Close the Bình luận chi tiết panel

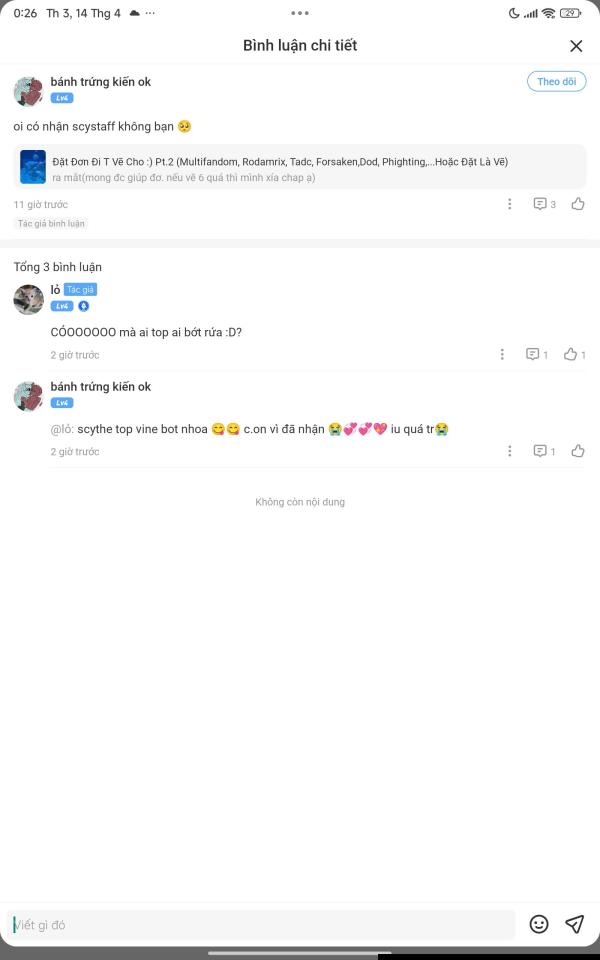pyautogui.click(x=576, y=46)
